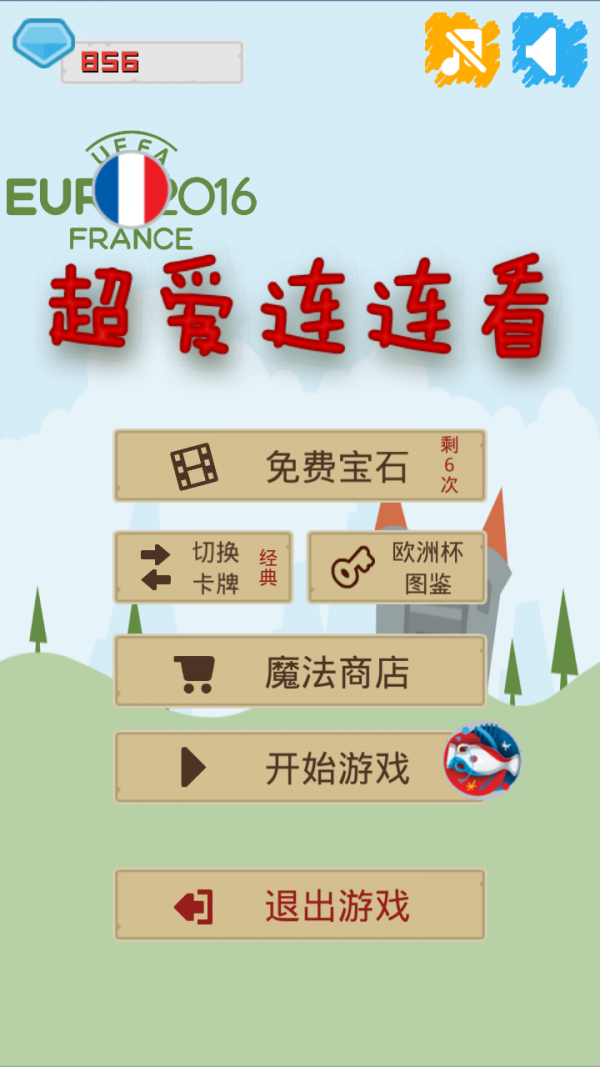Toggle the background music icon
The width and height of the screenshot is (600, 1067).
coord(461,50)
